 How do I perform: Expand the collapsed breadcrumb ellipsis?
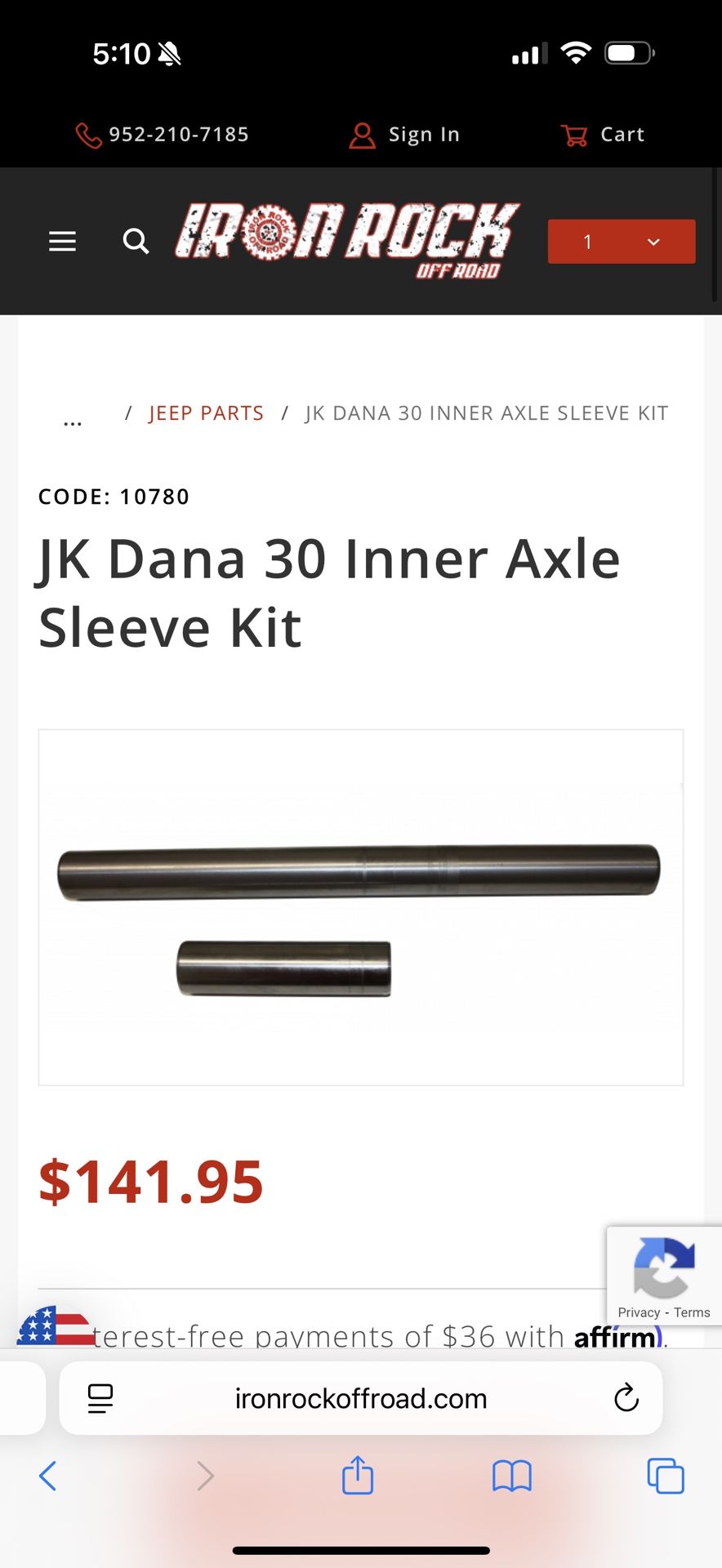(x=73, y=421)
